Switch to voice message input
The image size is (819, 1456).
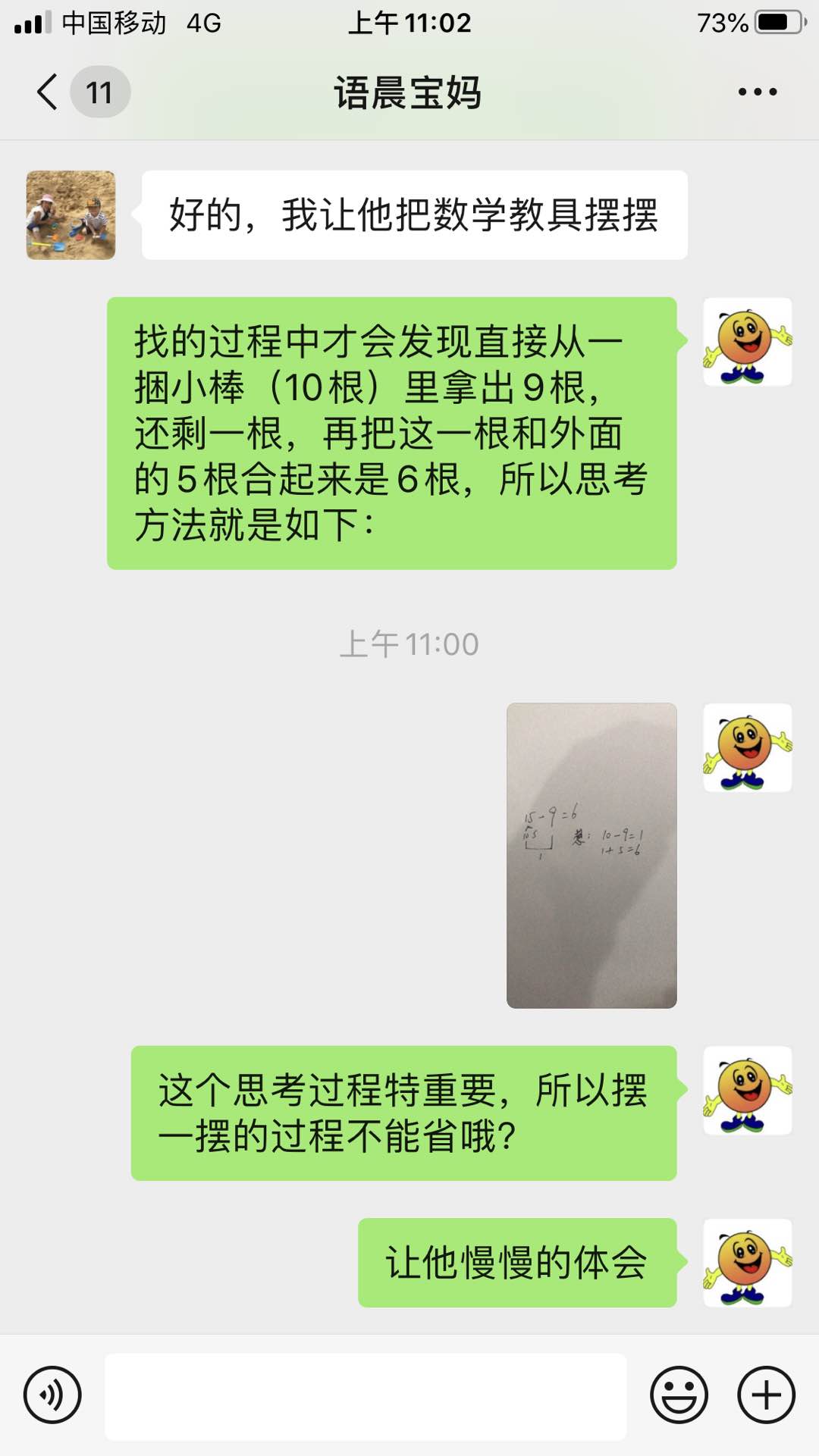52,1394
